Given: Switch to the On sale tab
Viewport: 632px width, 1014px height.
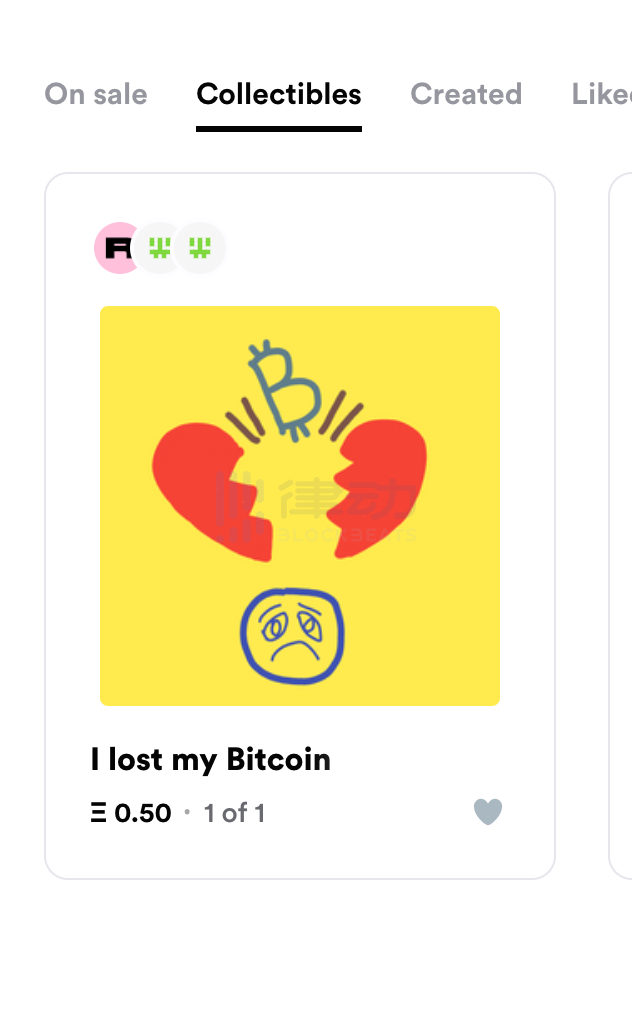Looking at the screenshot, I should [x=96, y=95].
